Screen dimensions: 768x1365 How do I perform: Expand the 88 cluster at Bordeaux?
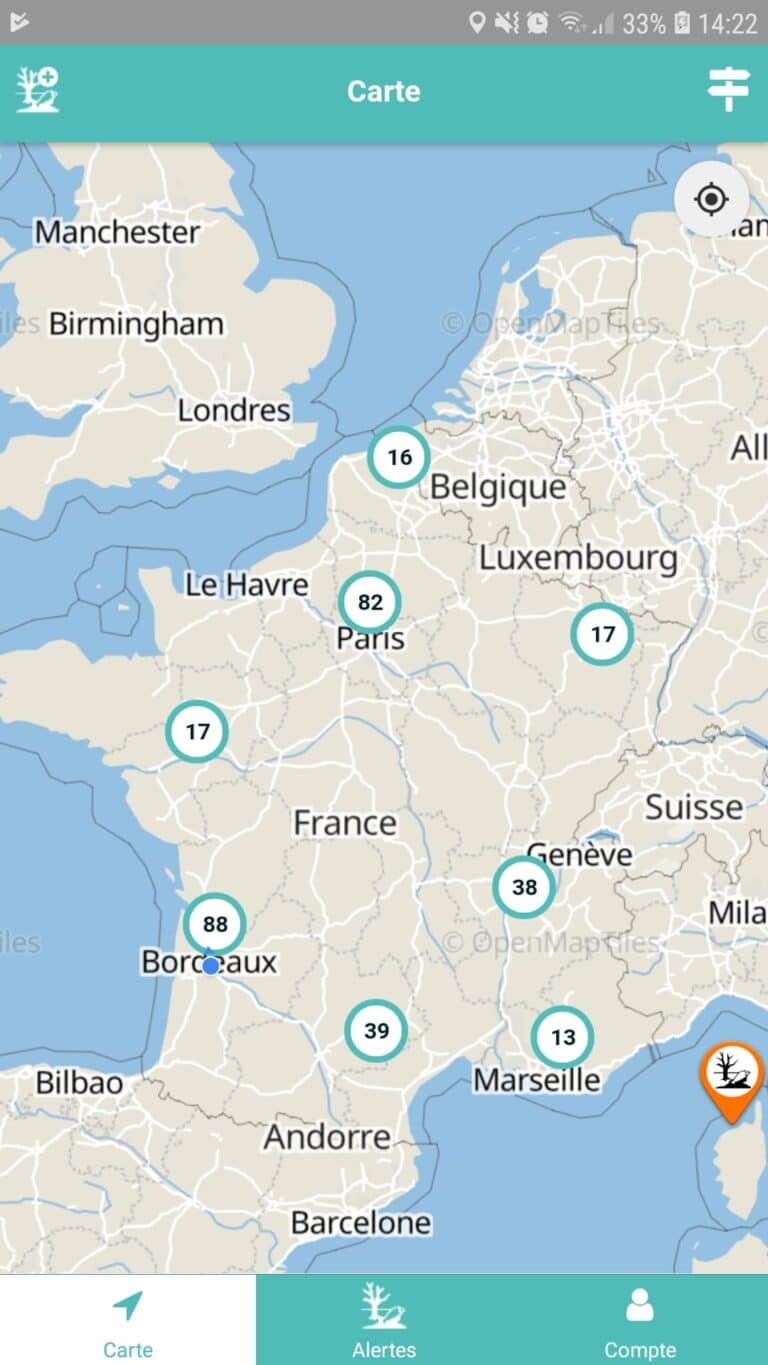(x=215, y=924)
